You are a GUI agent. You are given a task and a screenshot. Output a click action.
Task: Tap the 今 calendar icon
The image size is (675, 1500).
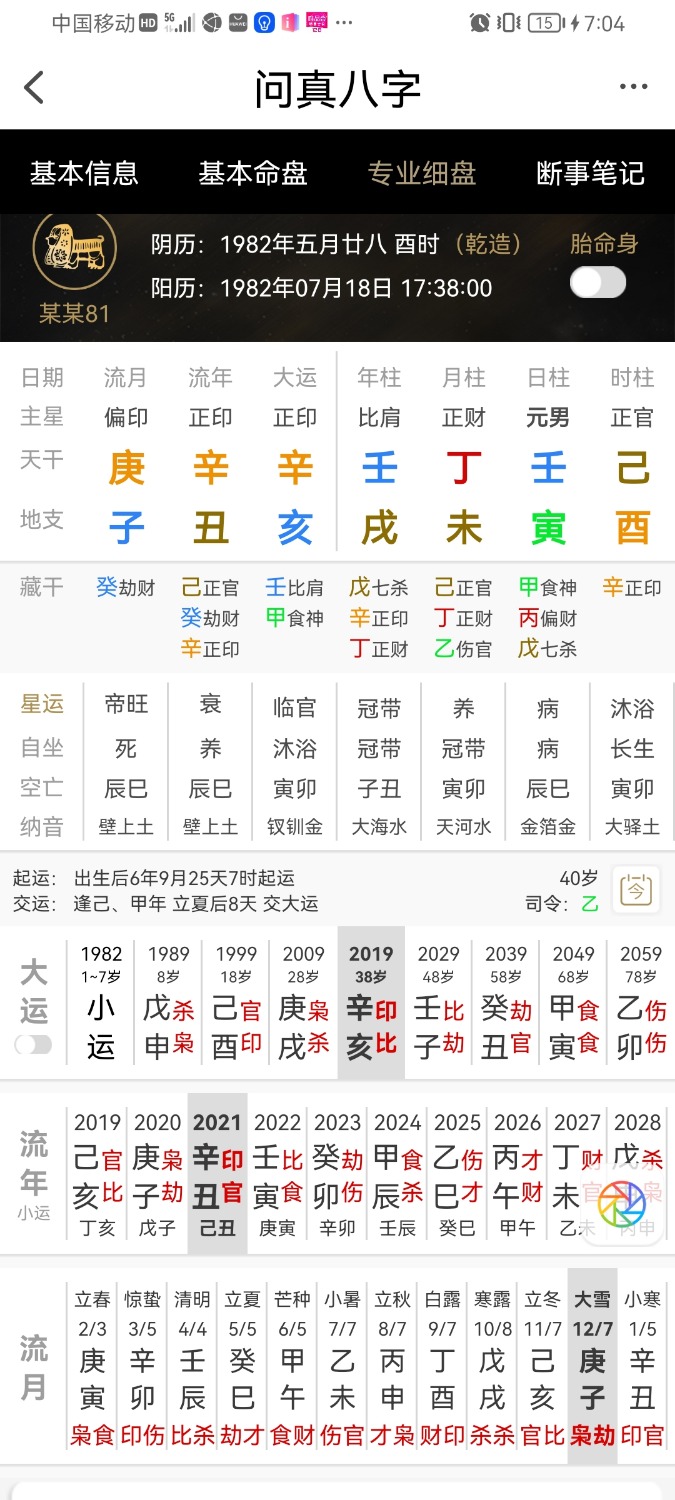tap(637, 889)
